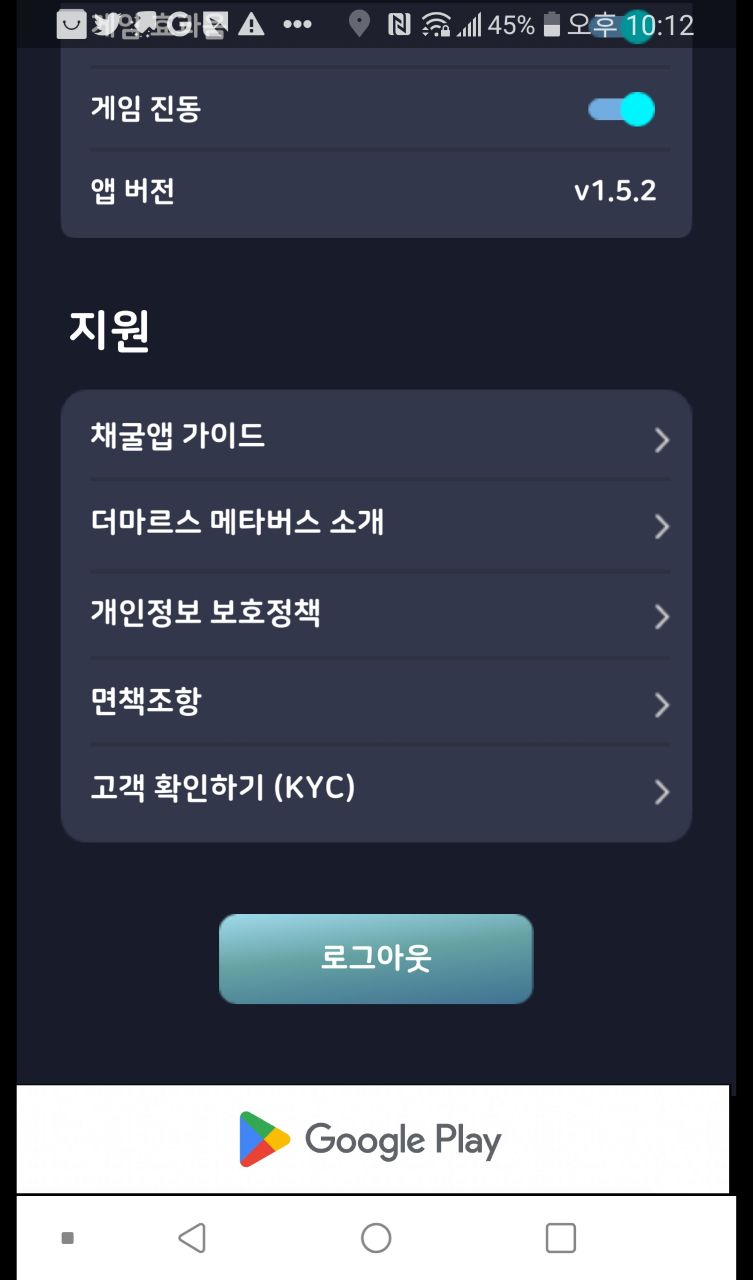Open 개인정보 보호정책
This screenshot has height=1280, width=753.
375,613
